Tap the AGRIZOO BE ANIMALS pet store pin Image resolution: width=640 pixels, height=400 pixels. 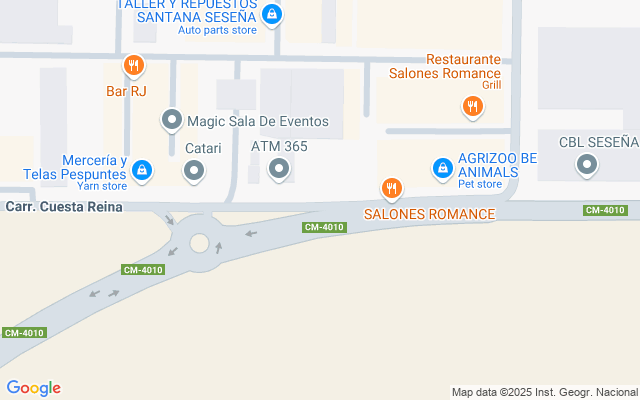442,167
